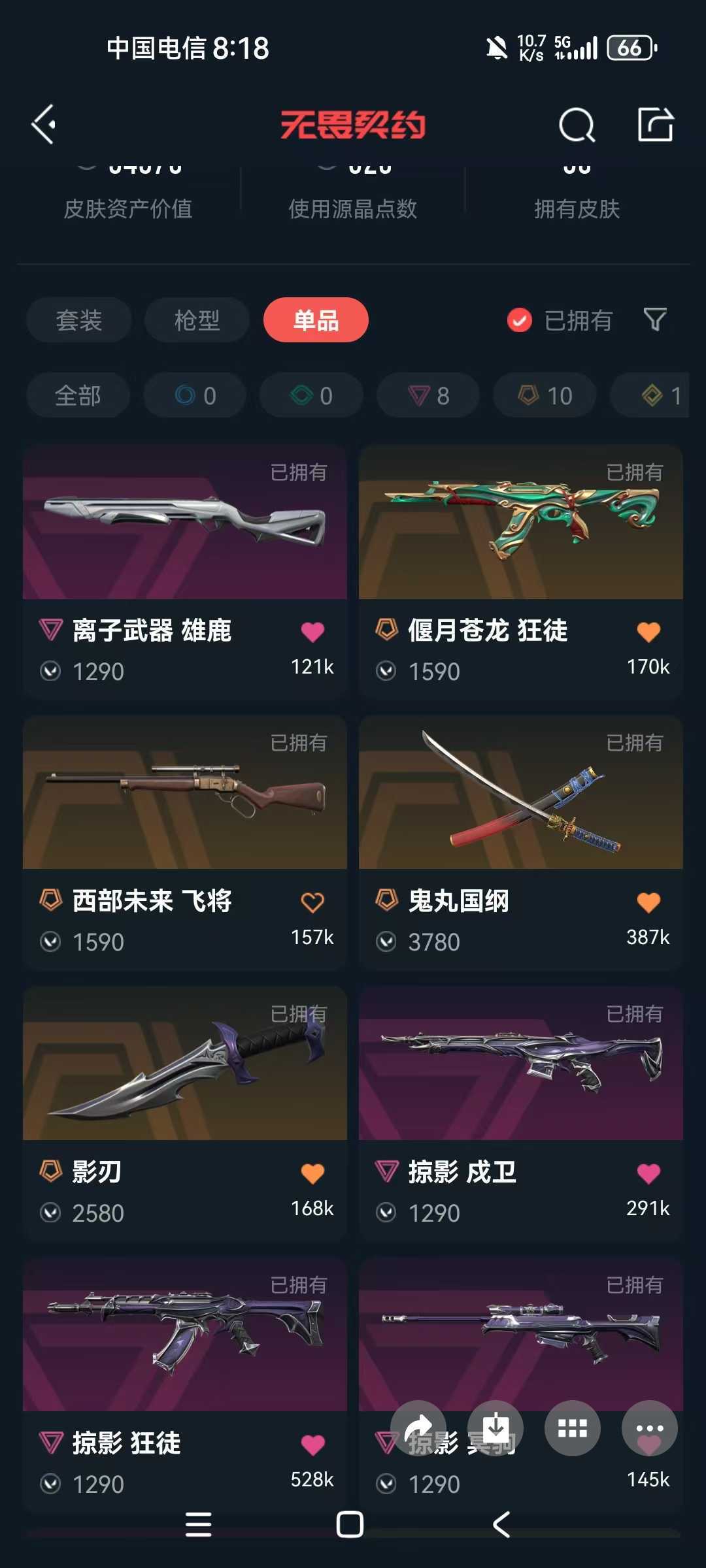
Task: Open the funnel filter icon
Action: pyautogui.click(x=654, y=320)
